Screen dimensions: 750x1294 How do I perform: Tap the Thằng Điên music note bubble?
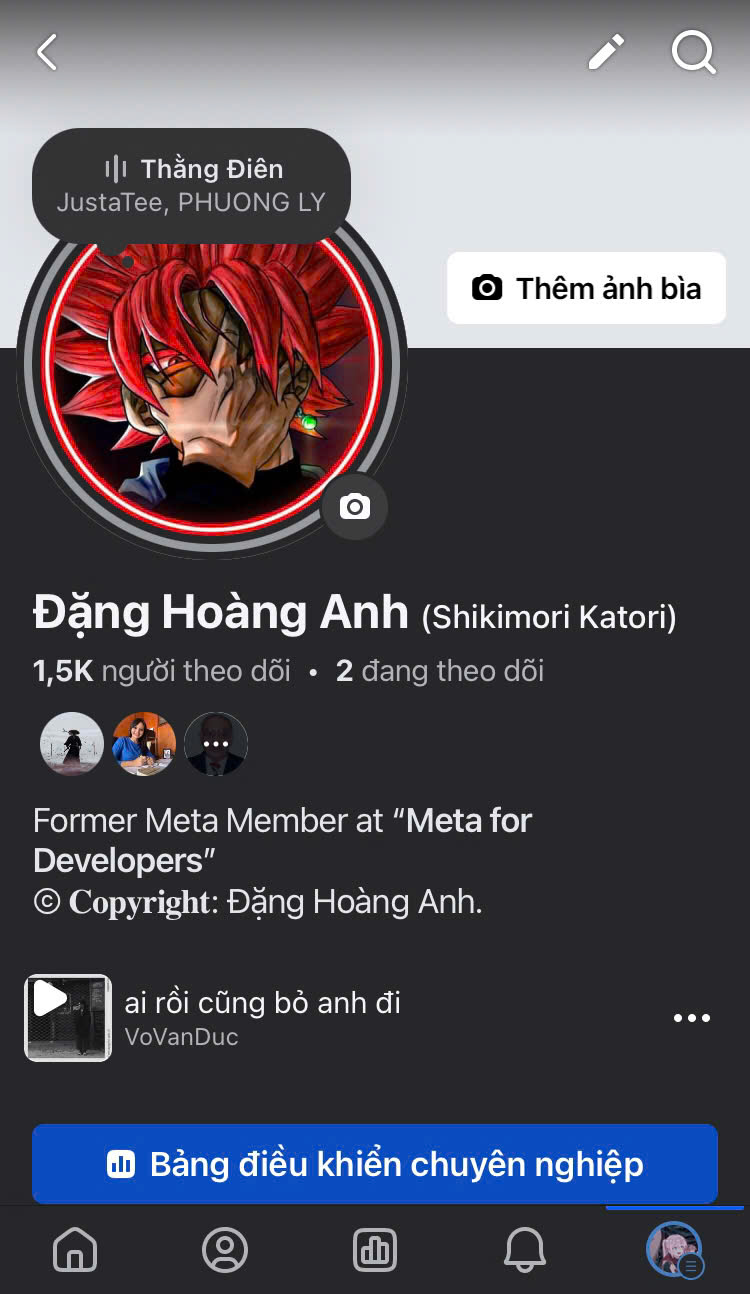[191, 186]
